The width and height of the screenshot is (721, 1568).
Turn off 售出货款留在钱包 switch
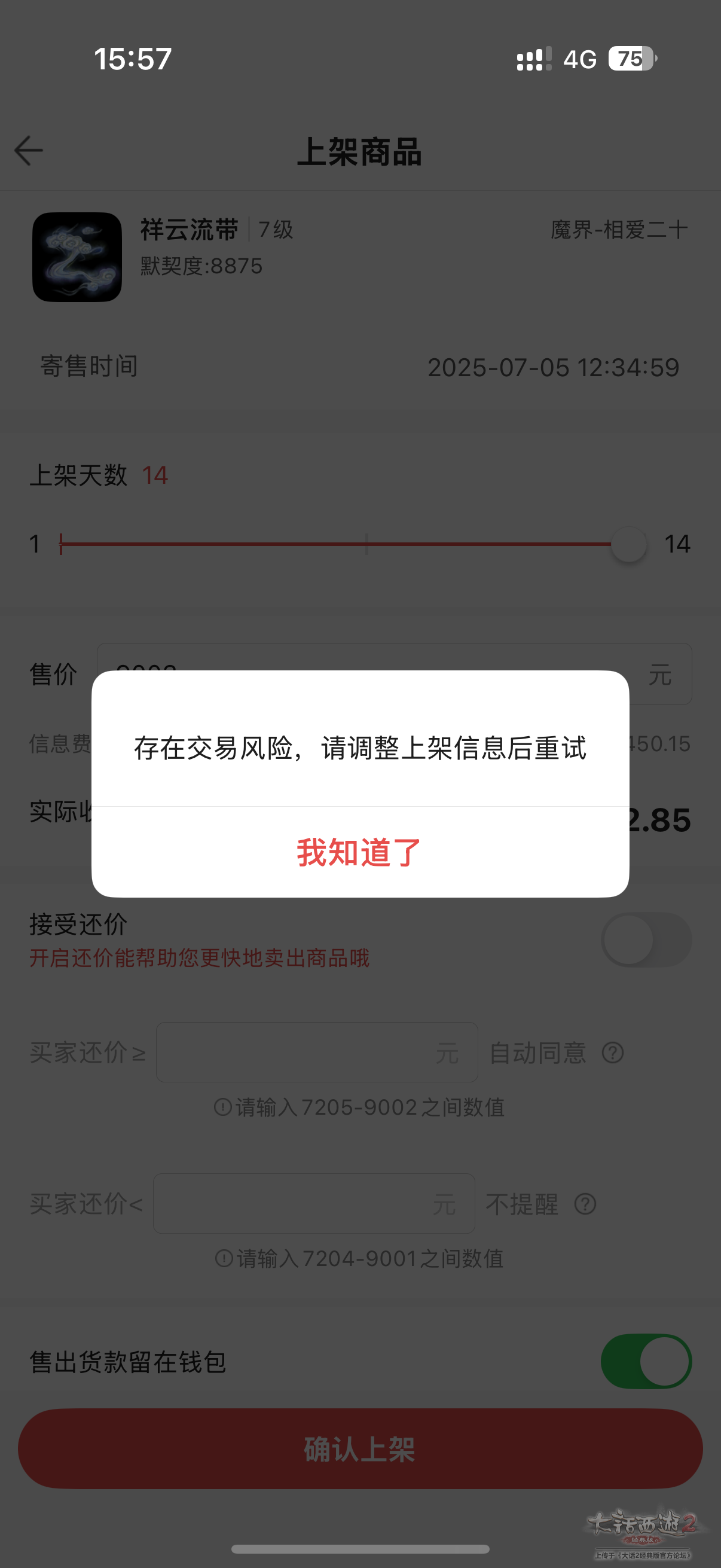pyautogui.click(x=646, y=1361)
